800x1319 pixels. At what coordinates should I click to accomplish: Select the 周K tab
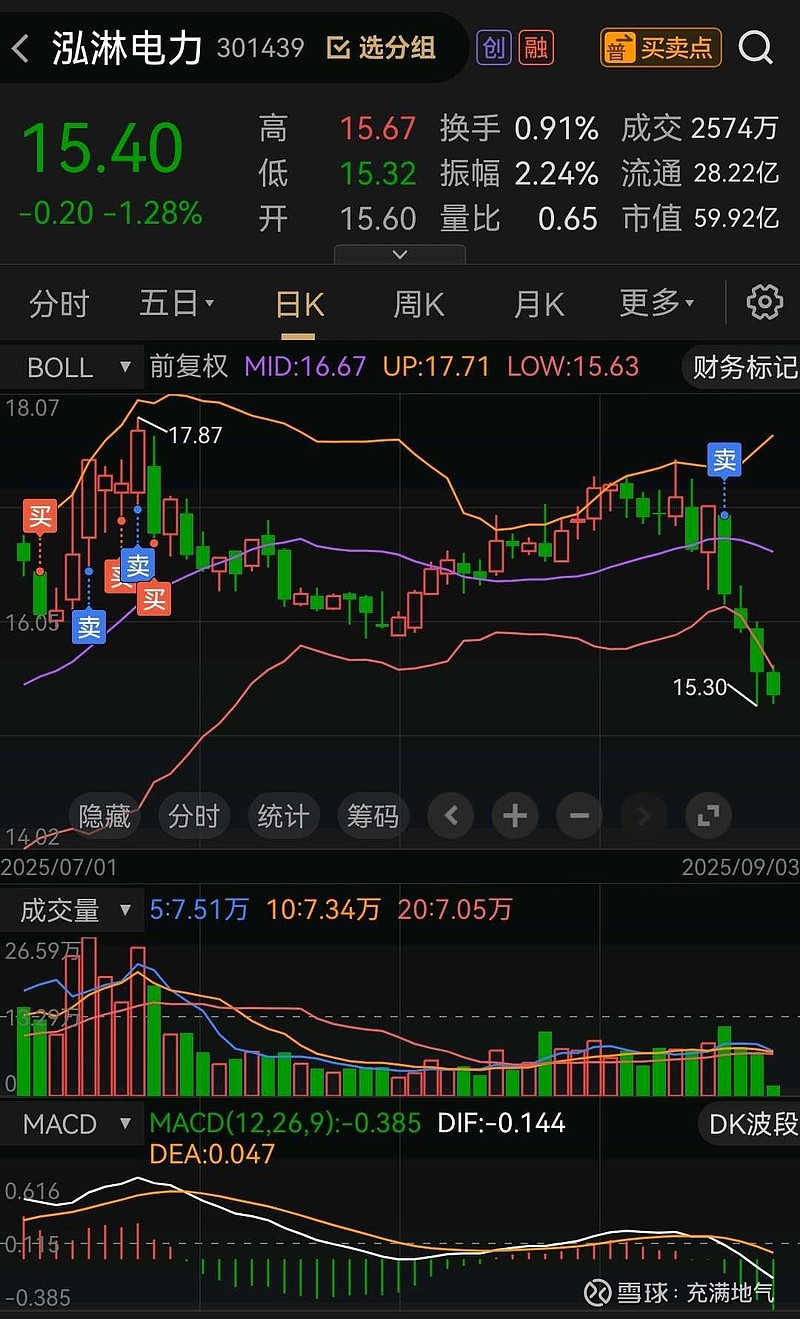point(419,303)
